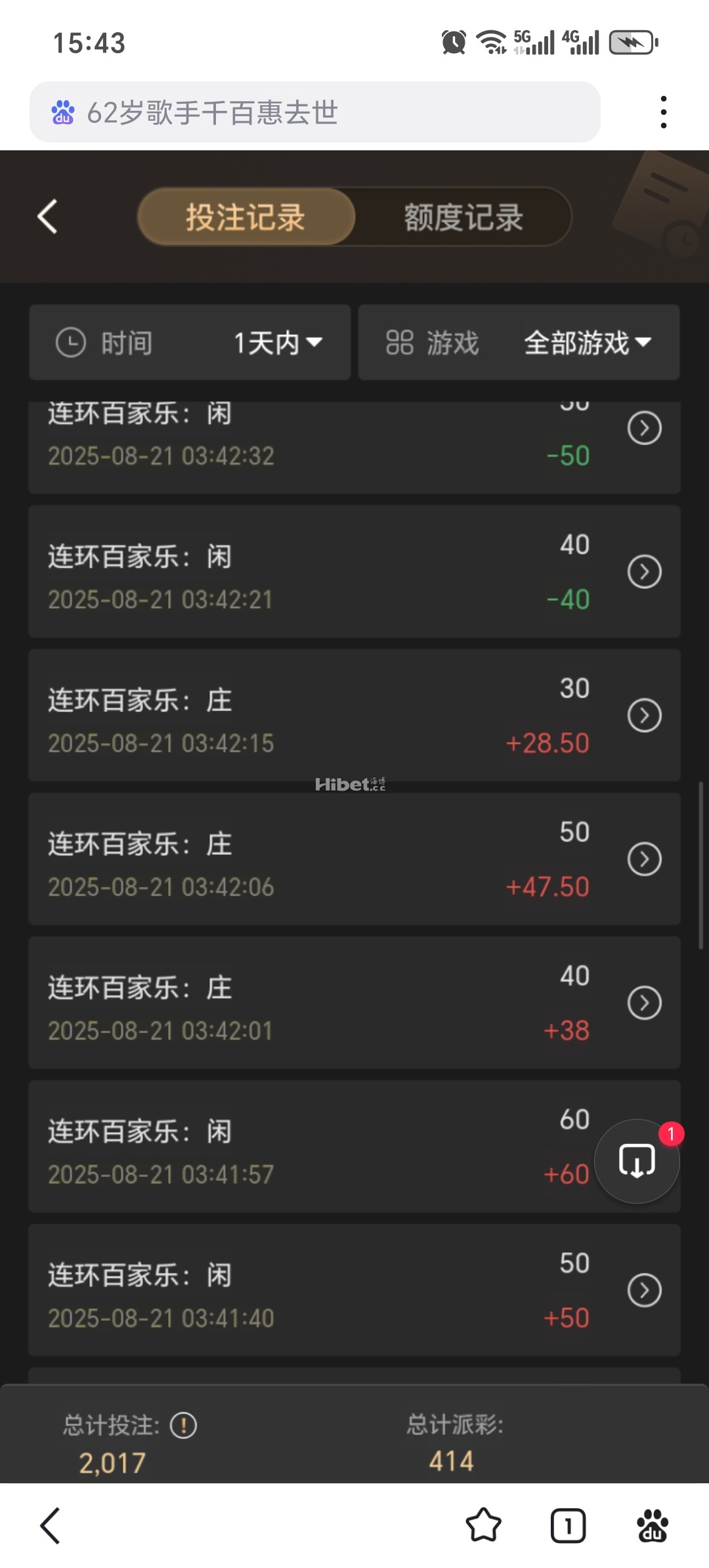709x1568 pixels.
Task: Open the 全部游戏 game selection dropdown
Action: coord(586,343)
